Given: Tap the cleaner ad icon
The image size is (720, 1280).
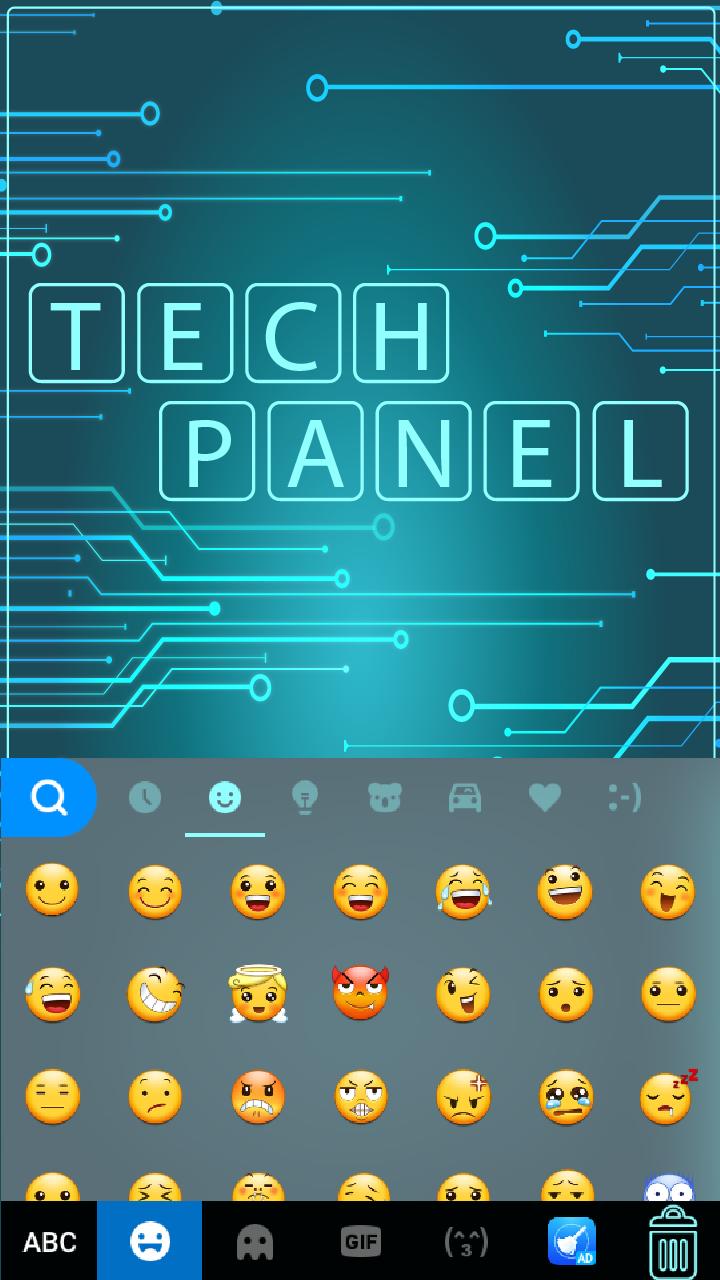Looking at the screenshot, I should coord(571,1241).
